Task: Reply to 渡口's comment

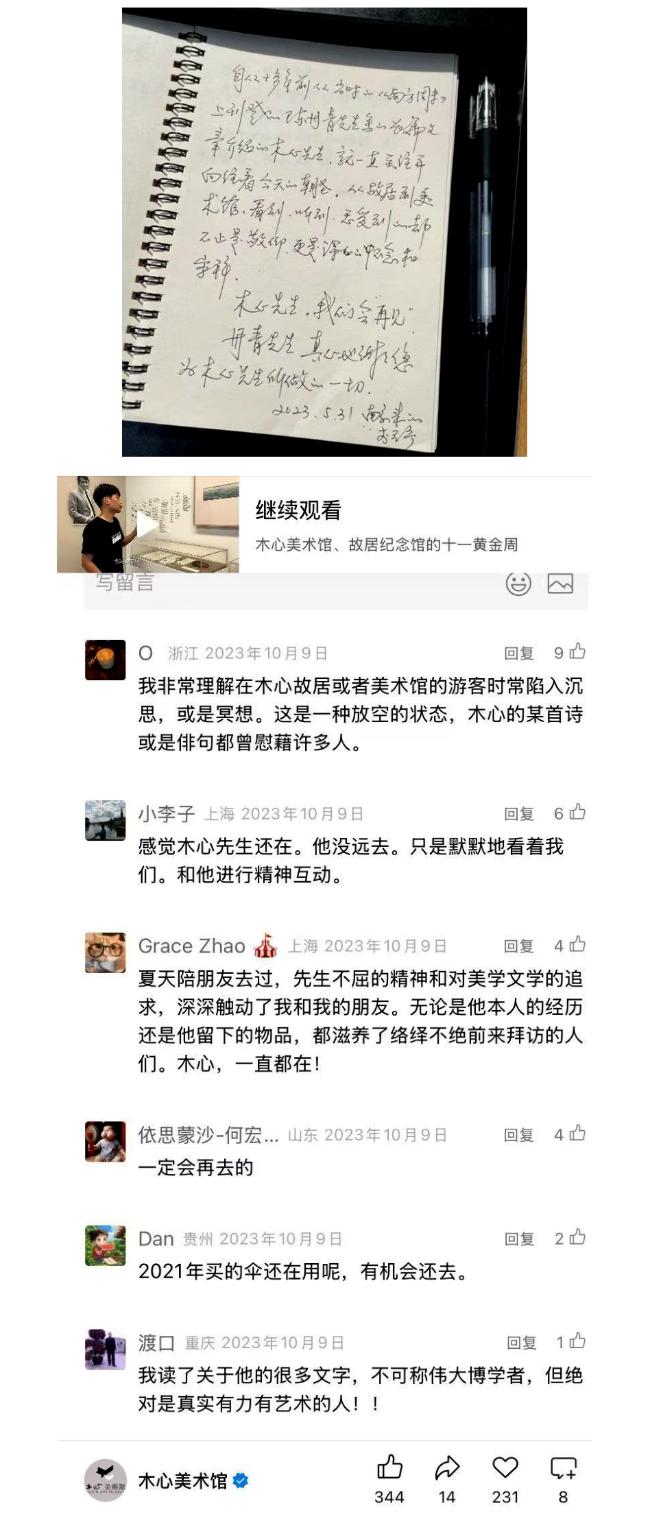Action: 521,1343
